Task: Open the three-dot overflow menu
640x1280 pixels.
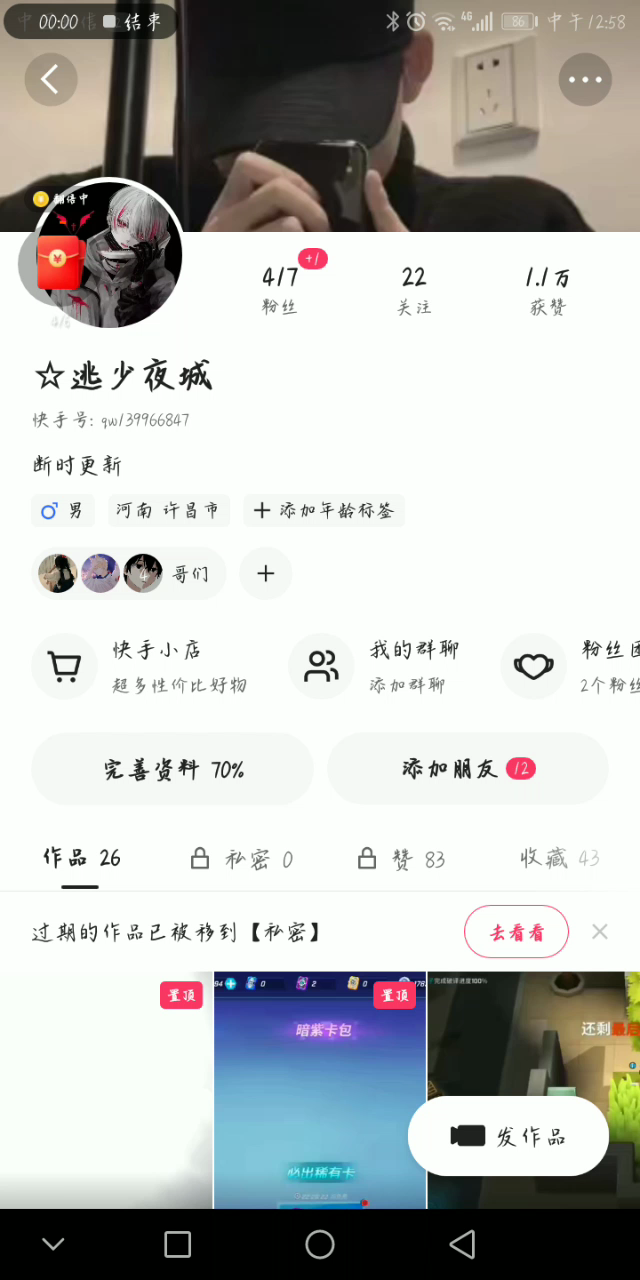Action: [x=585, y=79]
